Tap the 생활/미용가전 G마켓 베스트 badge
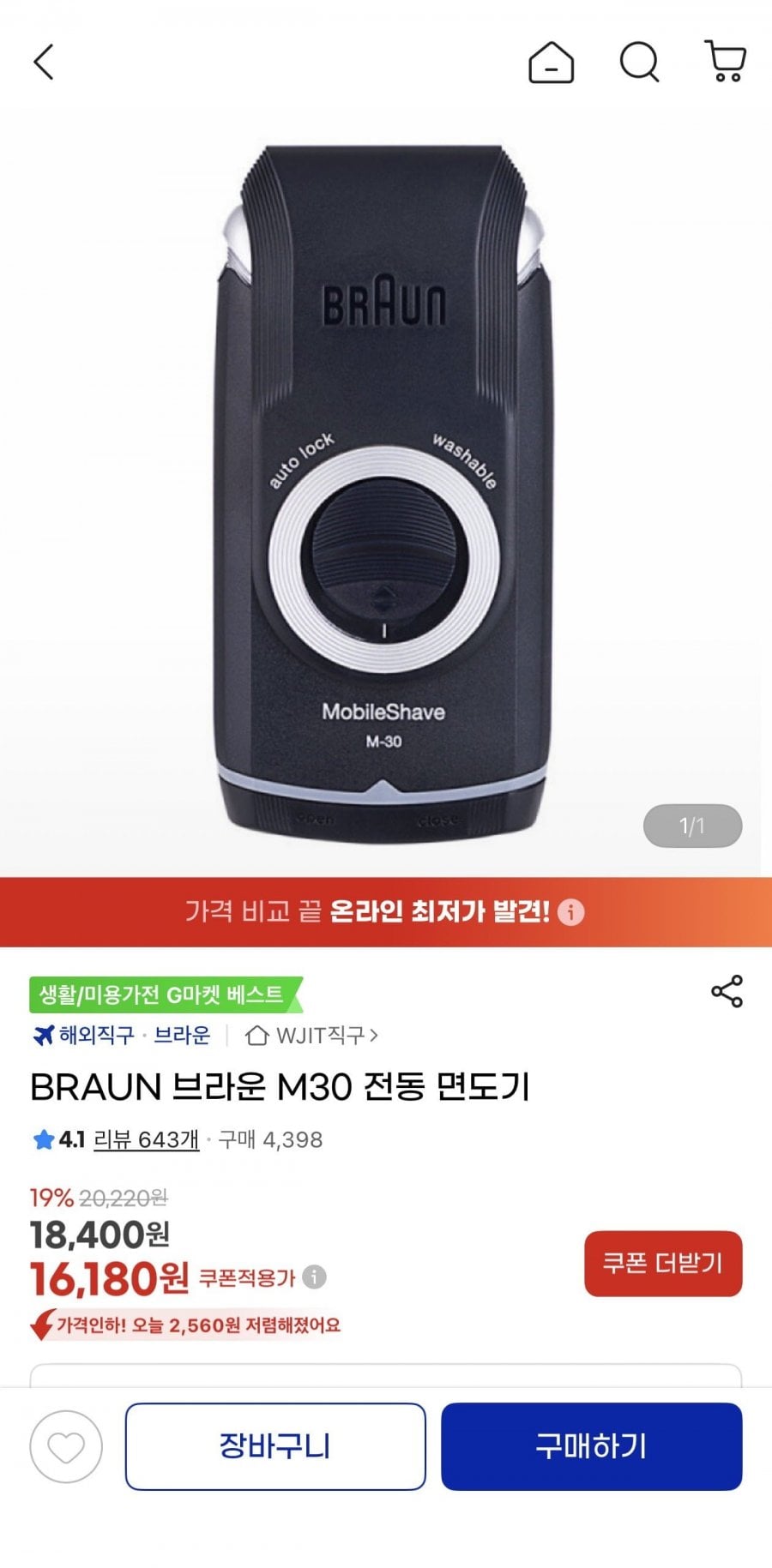The height and width of the screenshot is (1568, 772). click(165, 994)
